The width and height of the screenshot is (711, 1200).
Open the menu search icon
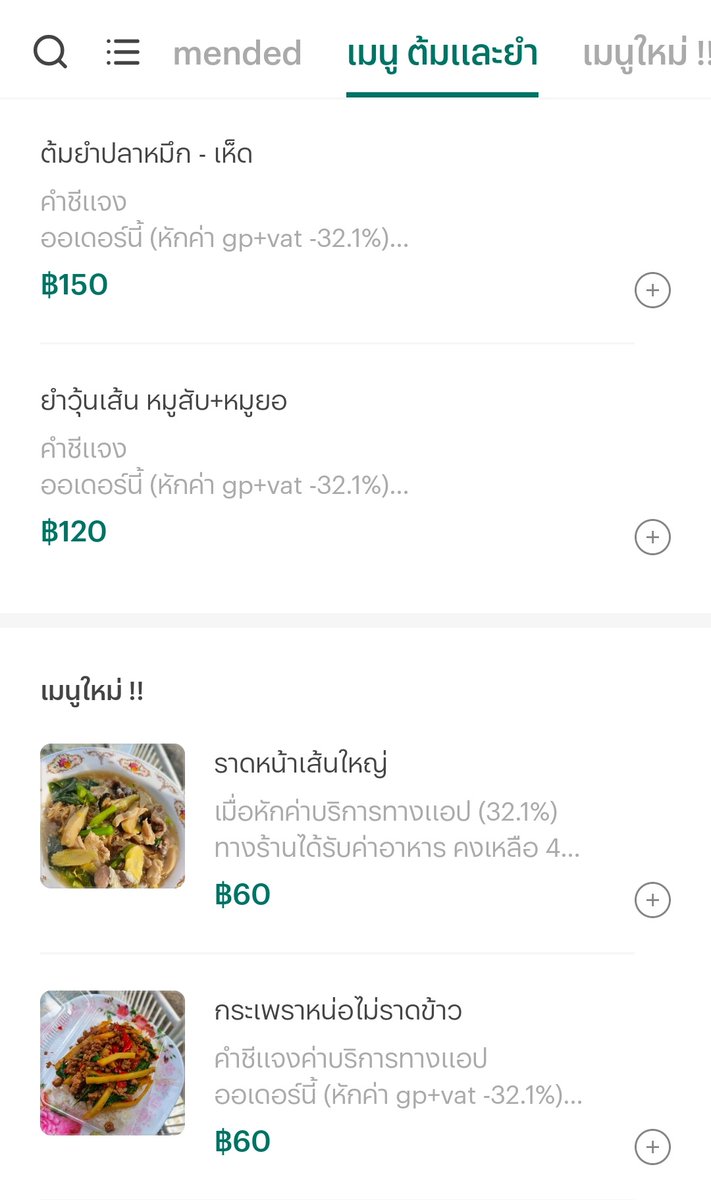click(x=50, y=52)
